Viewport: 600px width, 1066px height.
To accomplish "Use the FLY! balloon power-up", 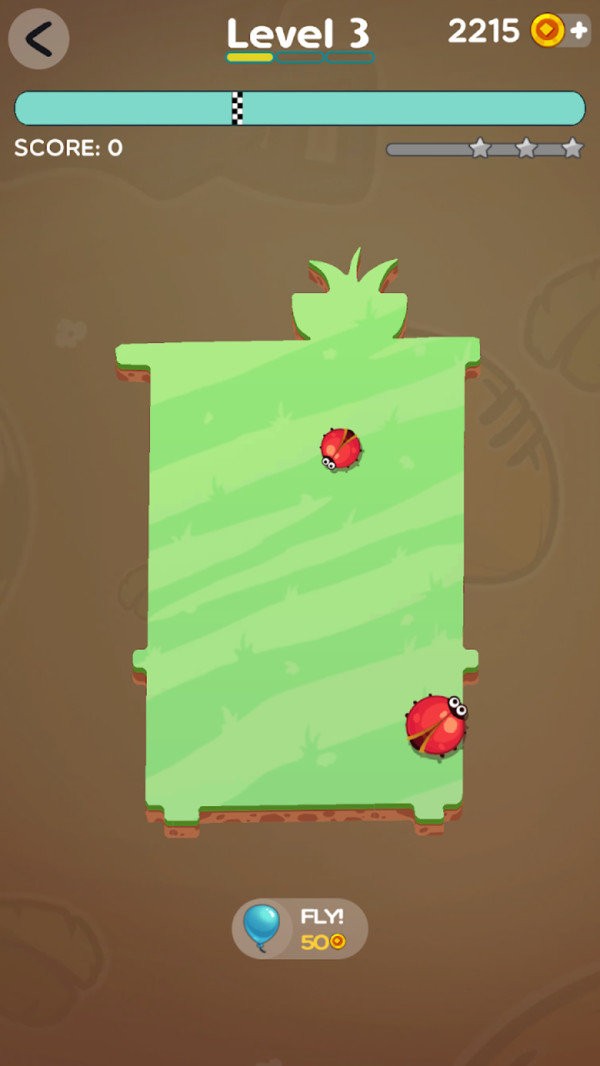I will [x=300, y=928].
